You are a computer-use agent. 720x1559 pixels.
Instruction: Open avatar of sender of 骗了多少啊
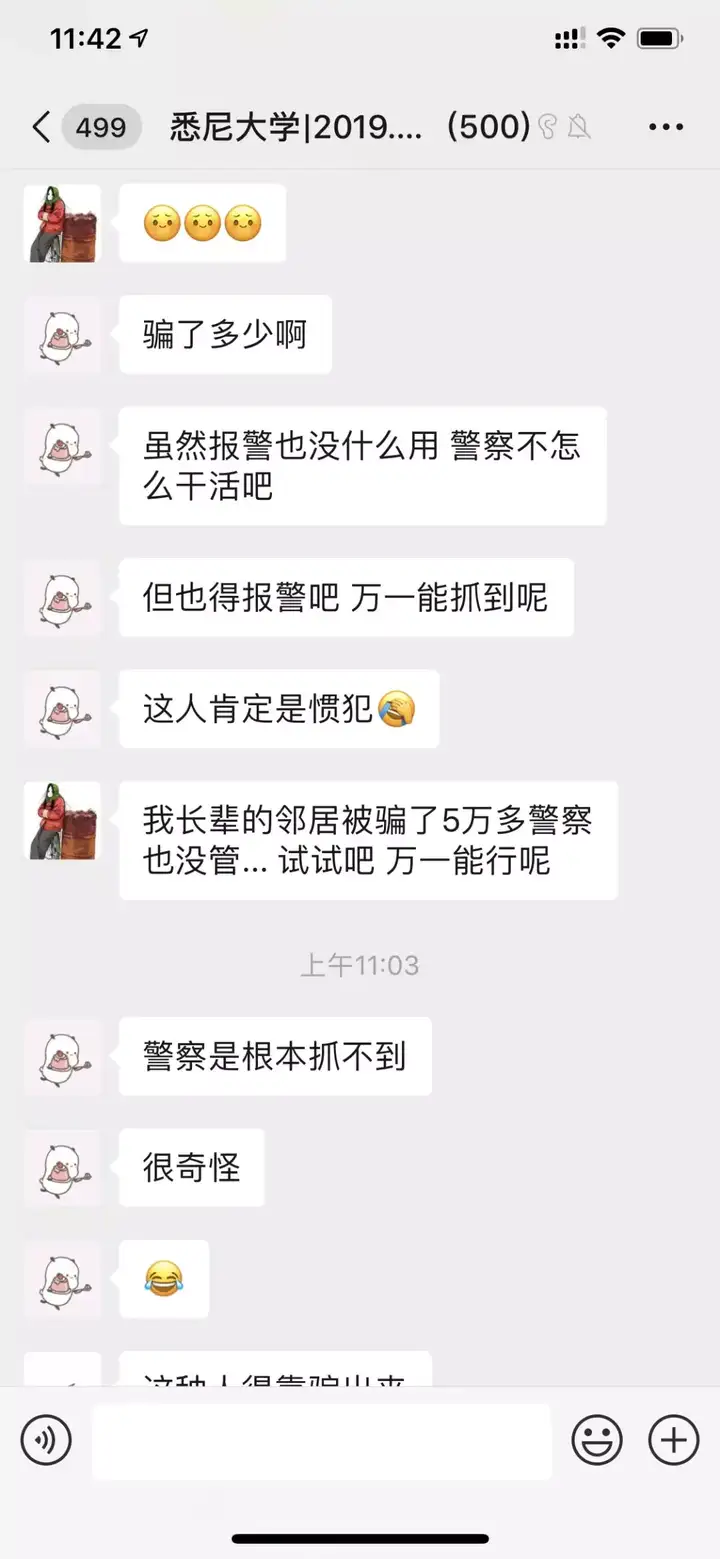(63, 335)
